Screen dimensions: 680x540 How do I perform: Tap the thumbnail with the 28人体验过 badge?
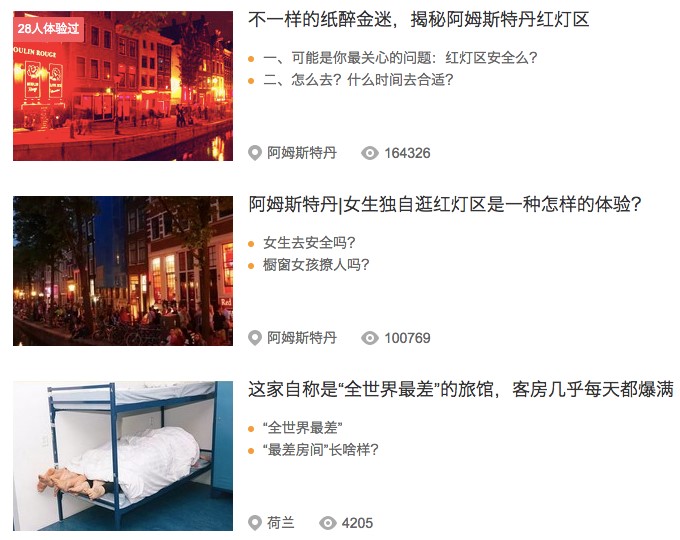[x=123, y=86]
